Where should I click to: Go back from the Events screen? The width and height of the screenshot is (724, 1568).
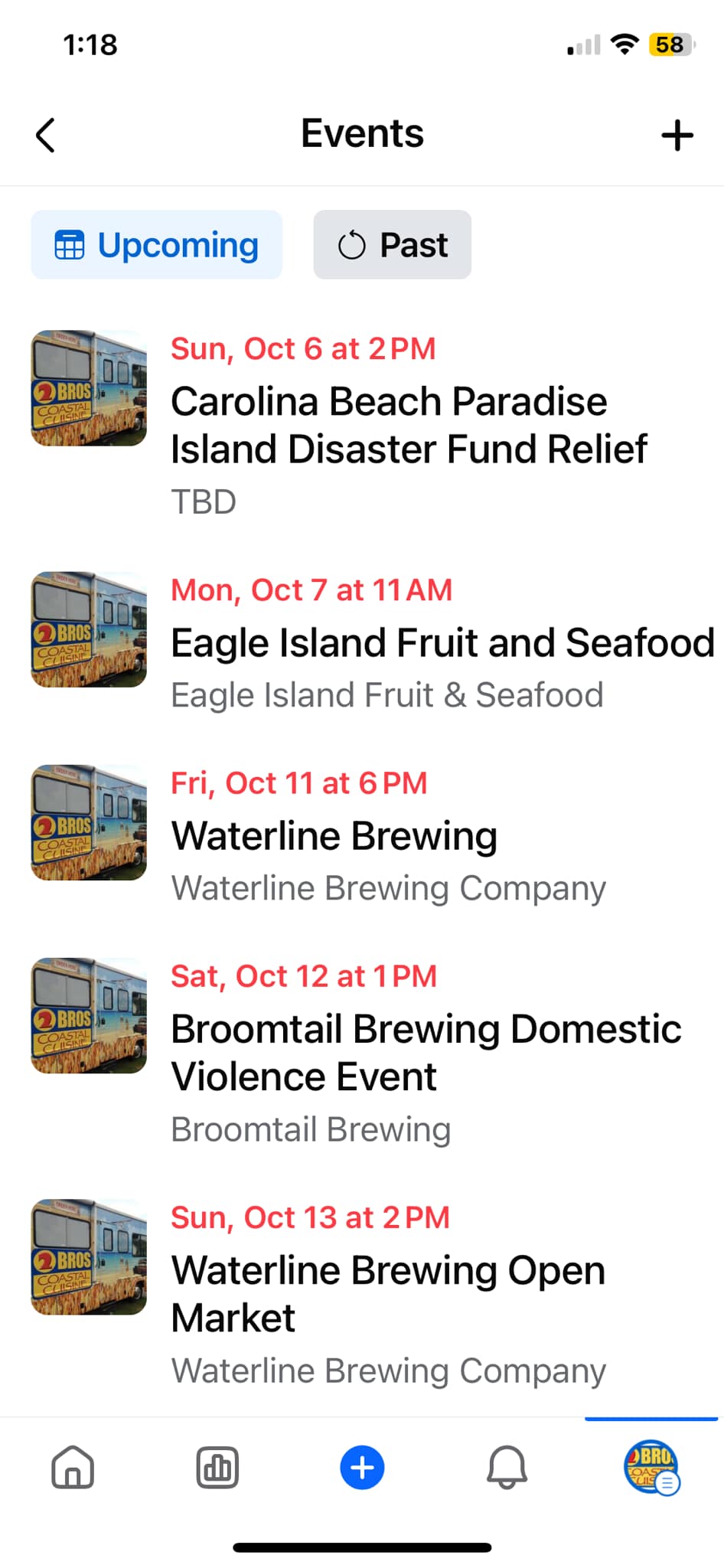[46, 136]
